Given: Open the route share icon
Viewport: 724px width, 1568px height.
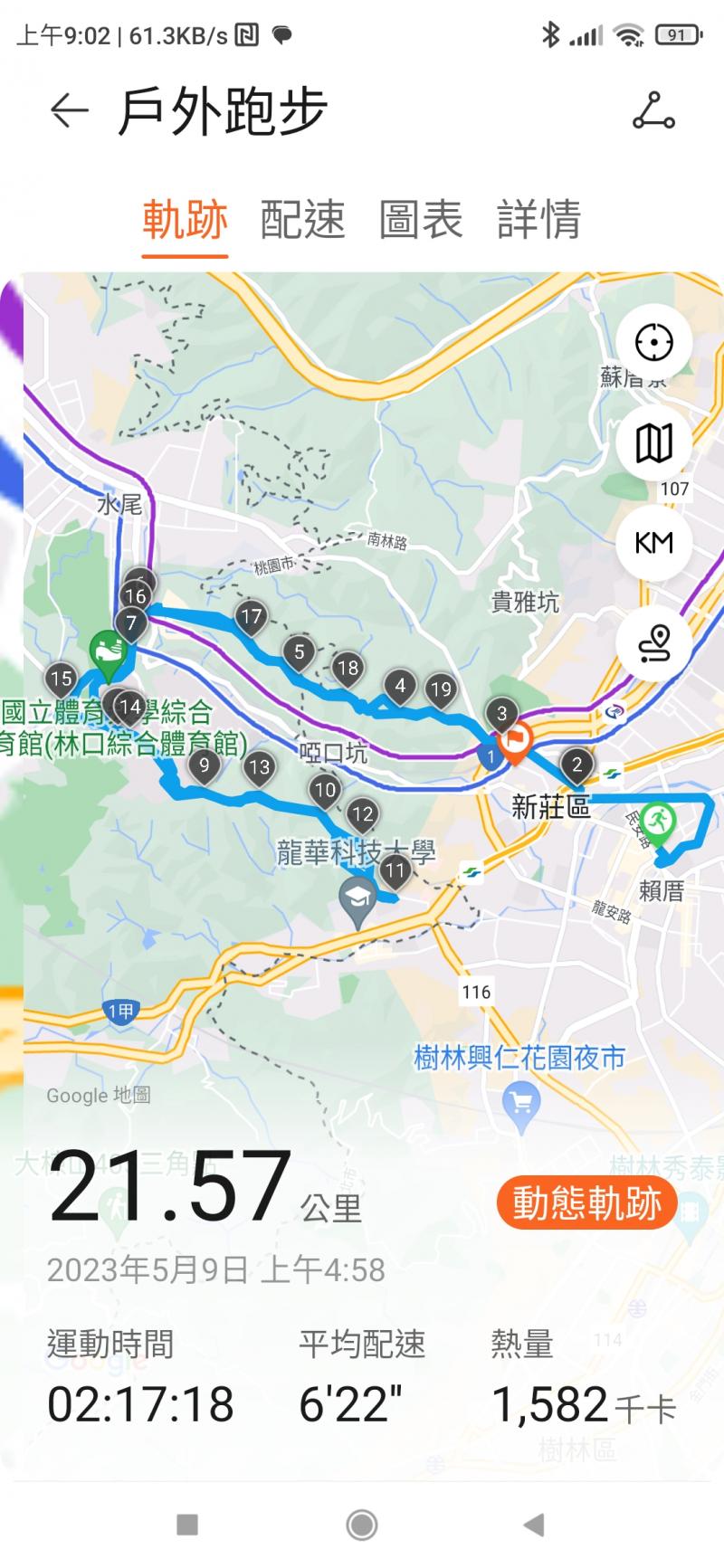Looking at the screenshot, I should (x=653, y=111).
